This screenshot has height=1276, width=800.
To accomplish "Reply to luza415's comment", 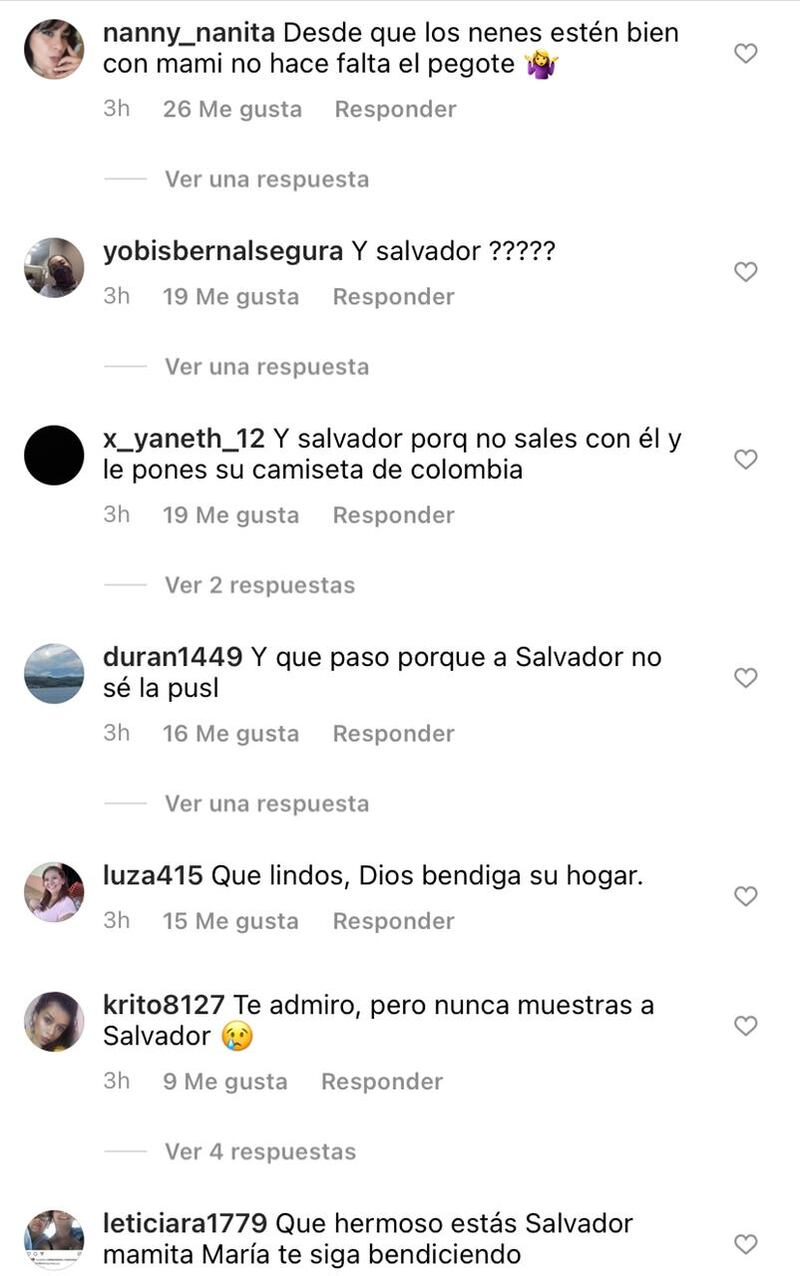I will point(393,921).
